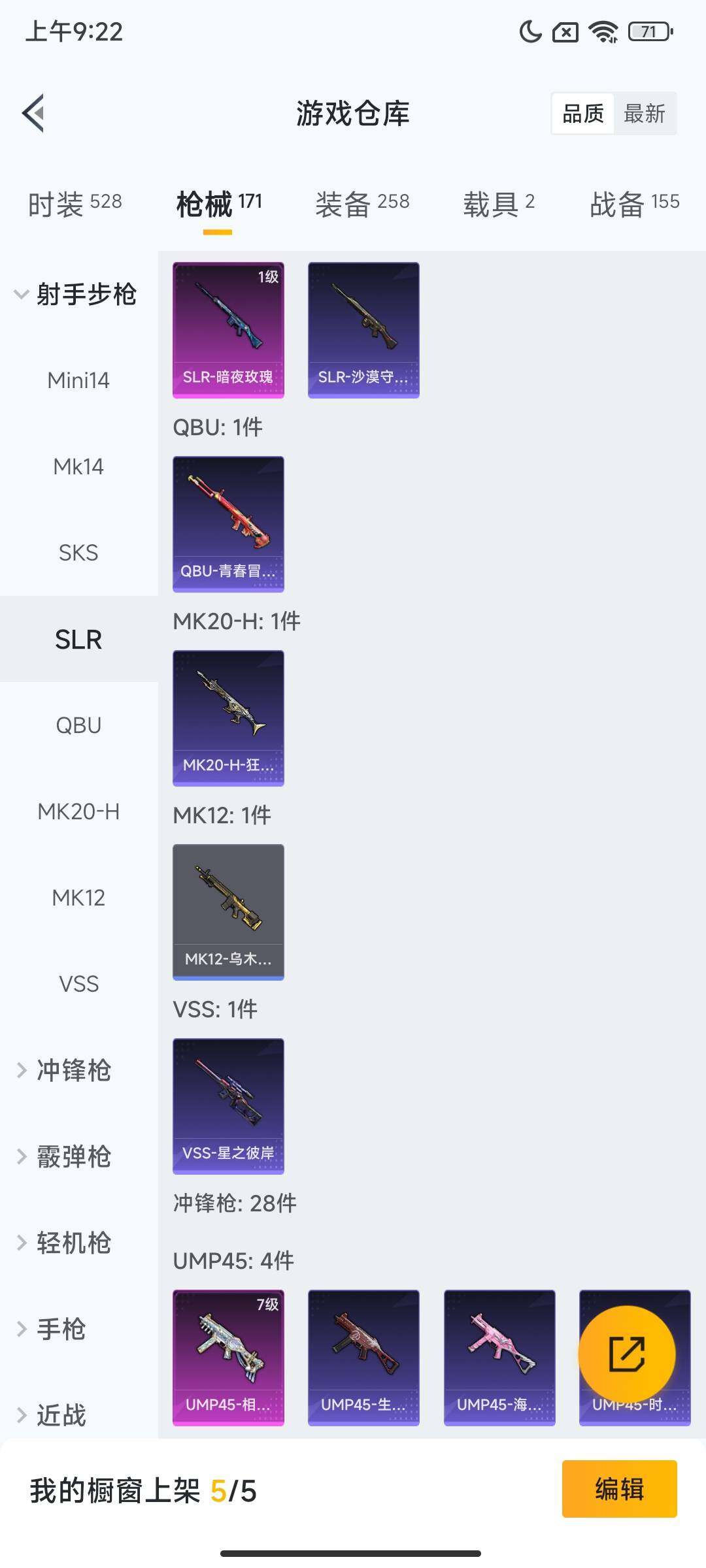This screenshot has width=706, height=1568.
Task: Tap the yellow floating share button
Action: (626, 1354)
